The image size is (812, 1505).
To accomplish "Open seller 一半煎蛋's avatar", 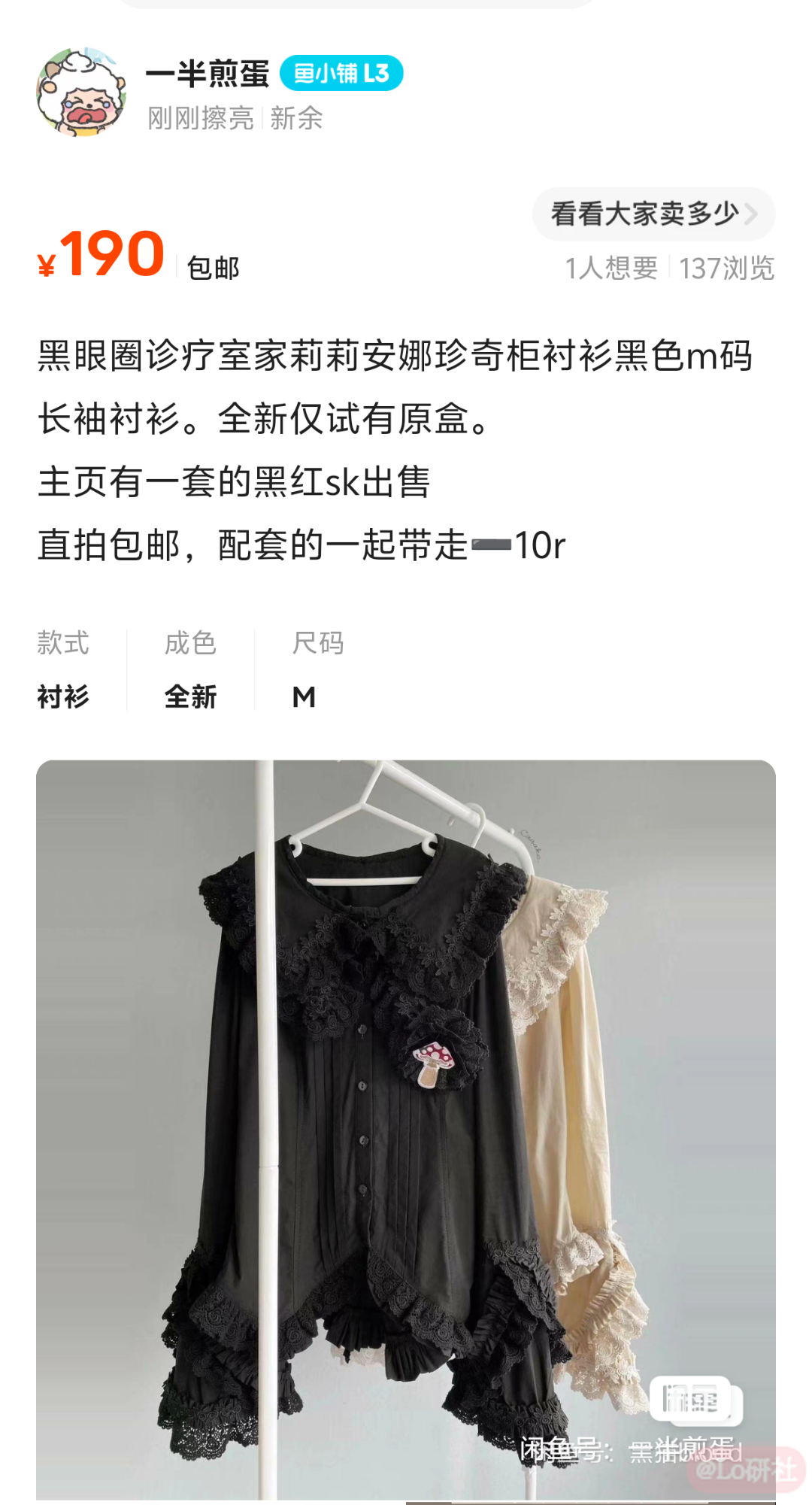I will tap(81, 93).
